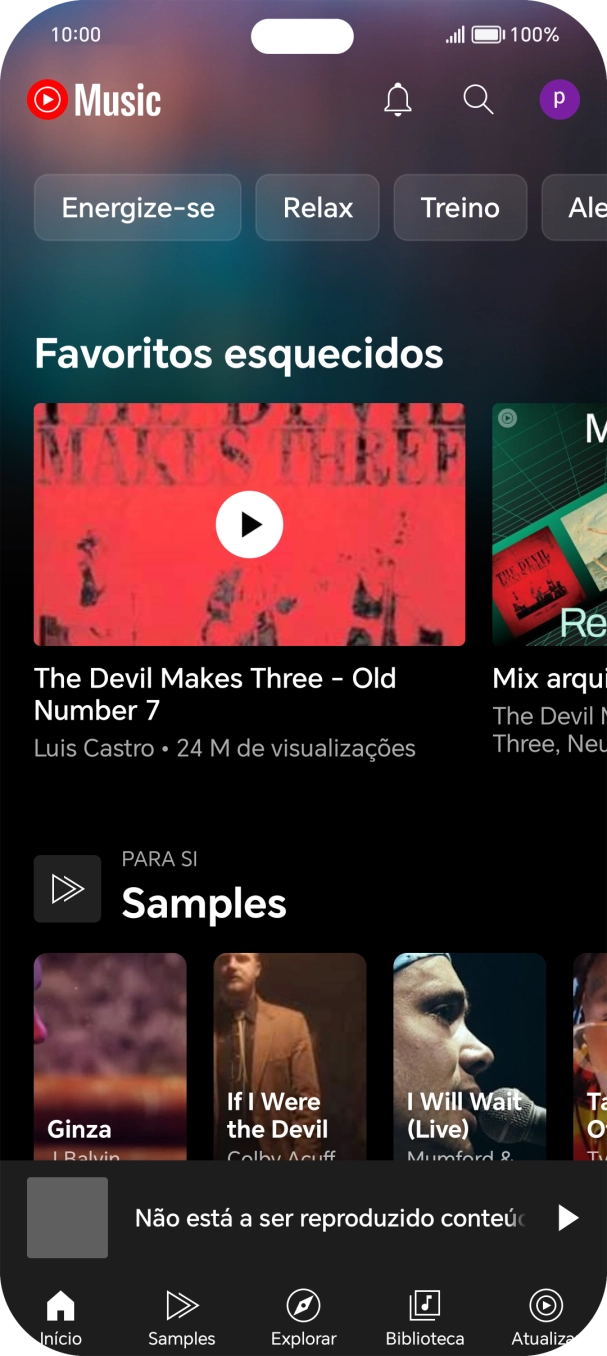Open the I Will Wait (Live) sample
Viewport: 607px width, 1356px height.
(469, 1056)
